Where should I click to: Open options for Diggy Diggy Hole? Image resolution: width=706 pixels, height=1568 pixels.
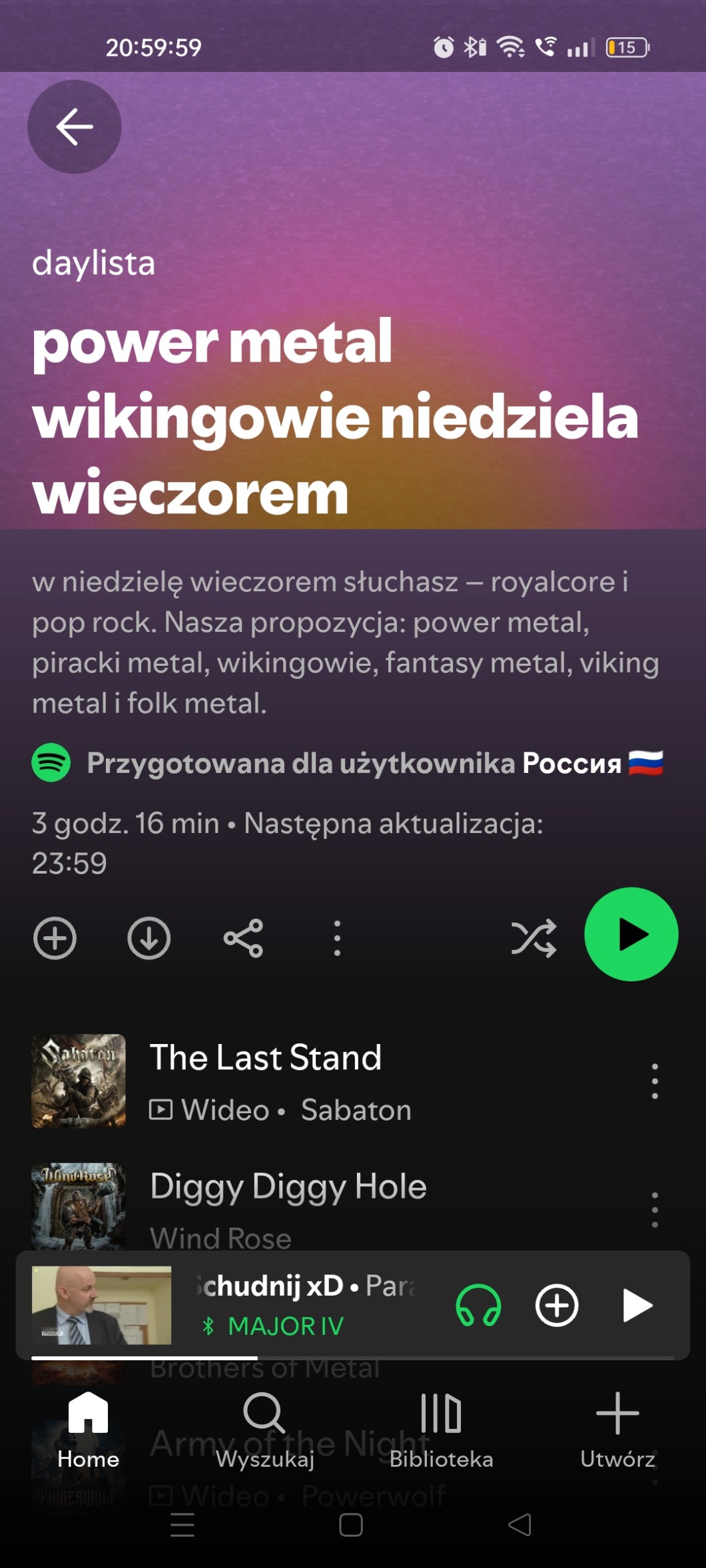[x=655, y=1209]
